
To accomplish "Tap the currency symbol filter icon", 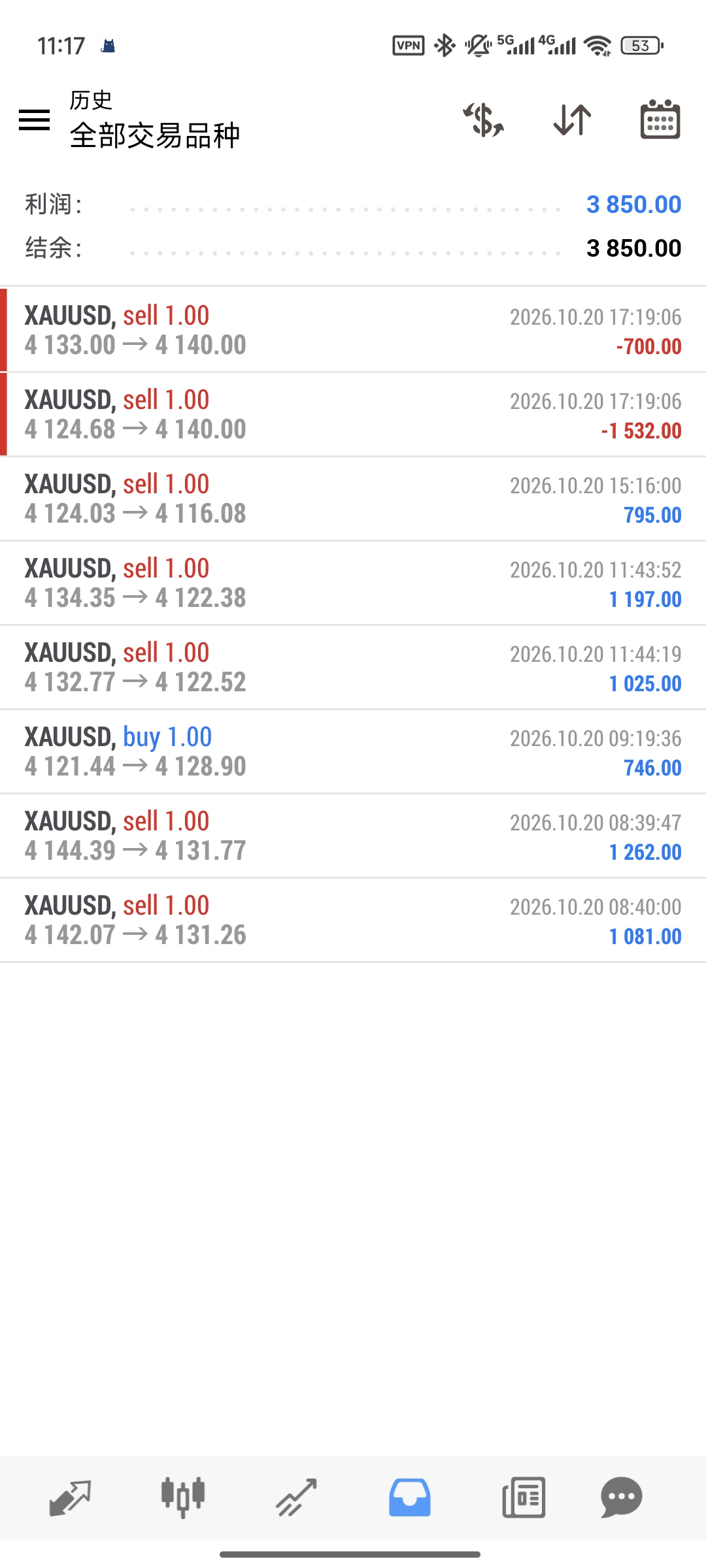I will pos(484,120).
